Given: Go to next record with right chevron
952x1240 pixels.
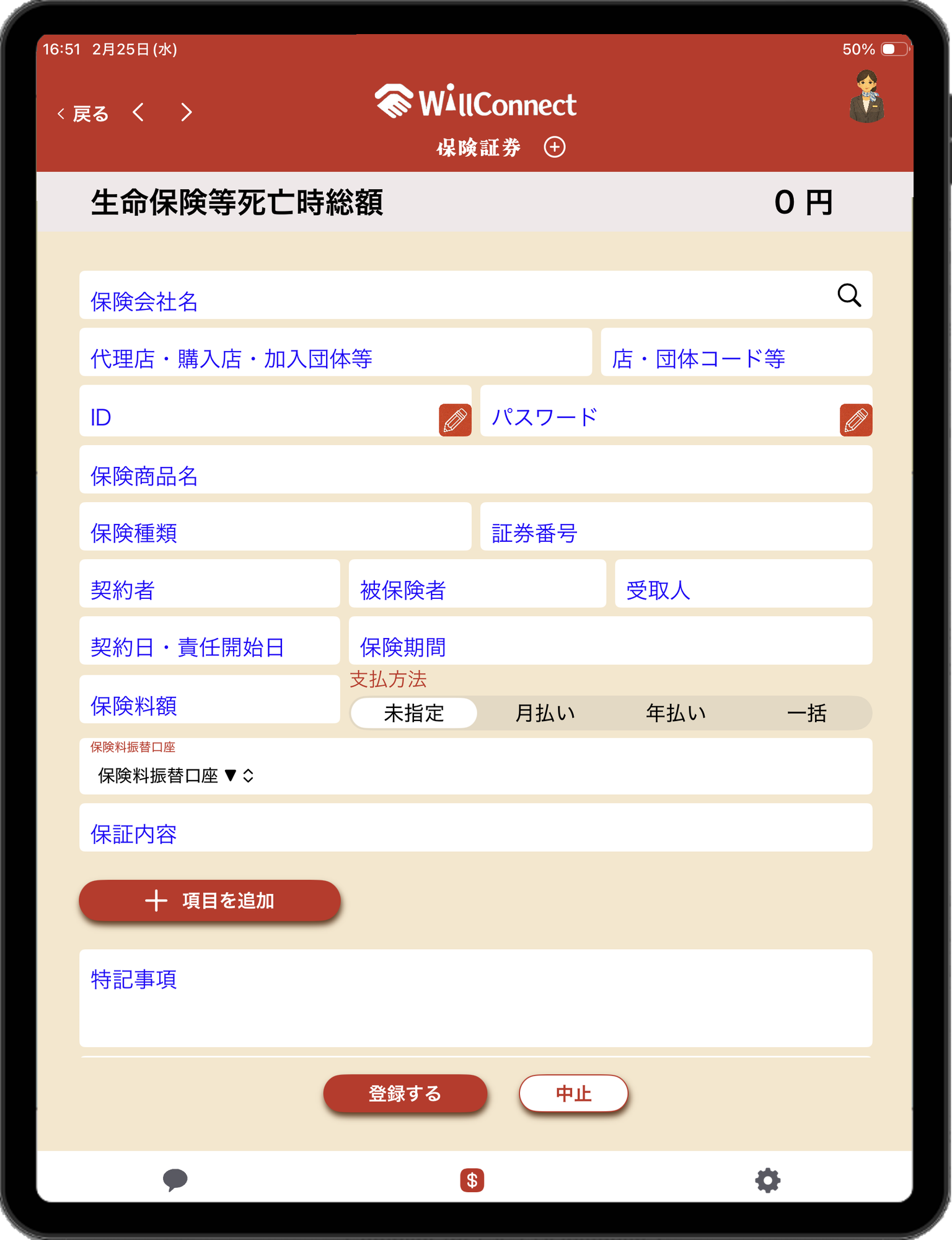Looking at the screenshot, I should point(186,112).
